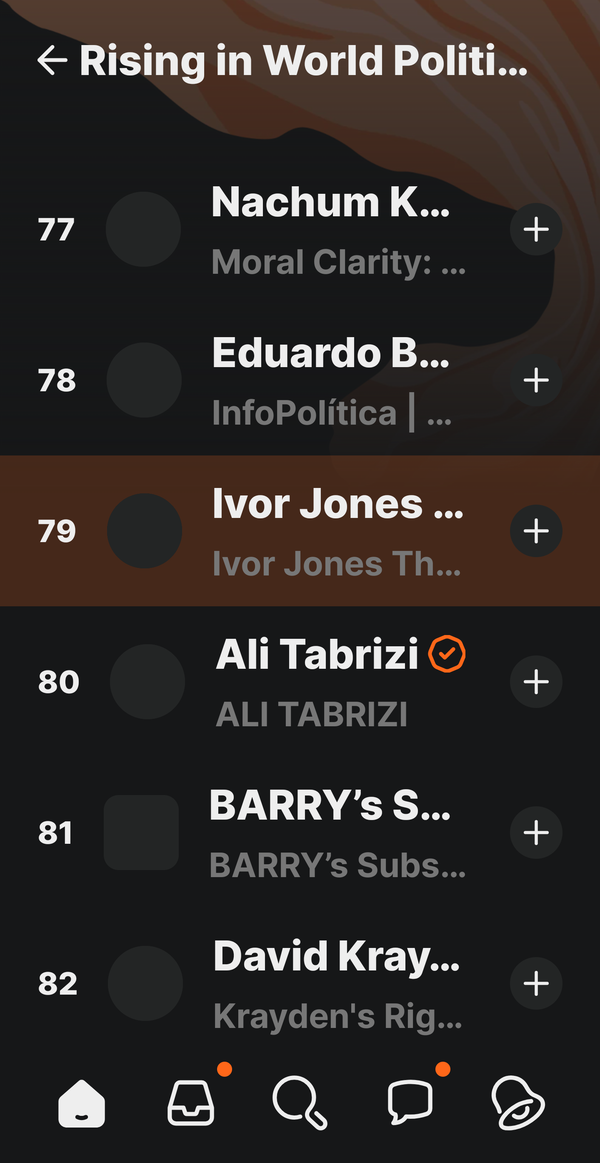Image resolution: width=600 pixels, height=1163 pixels.
Task: Open Eduardo B… InfoPolítica entry
Action: click(x=332, y=380)
